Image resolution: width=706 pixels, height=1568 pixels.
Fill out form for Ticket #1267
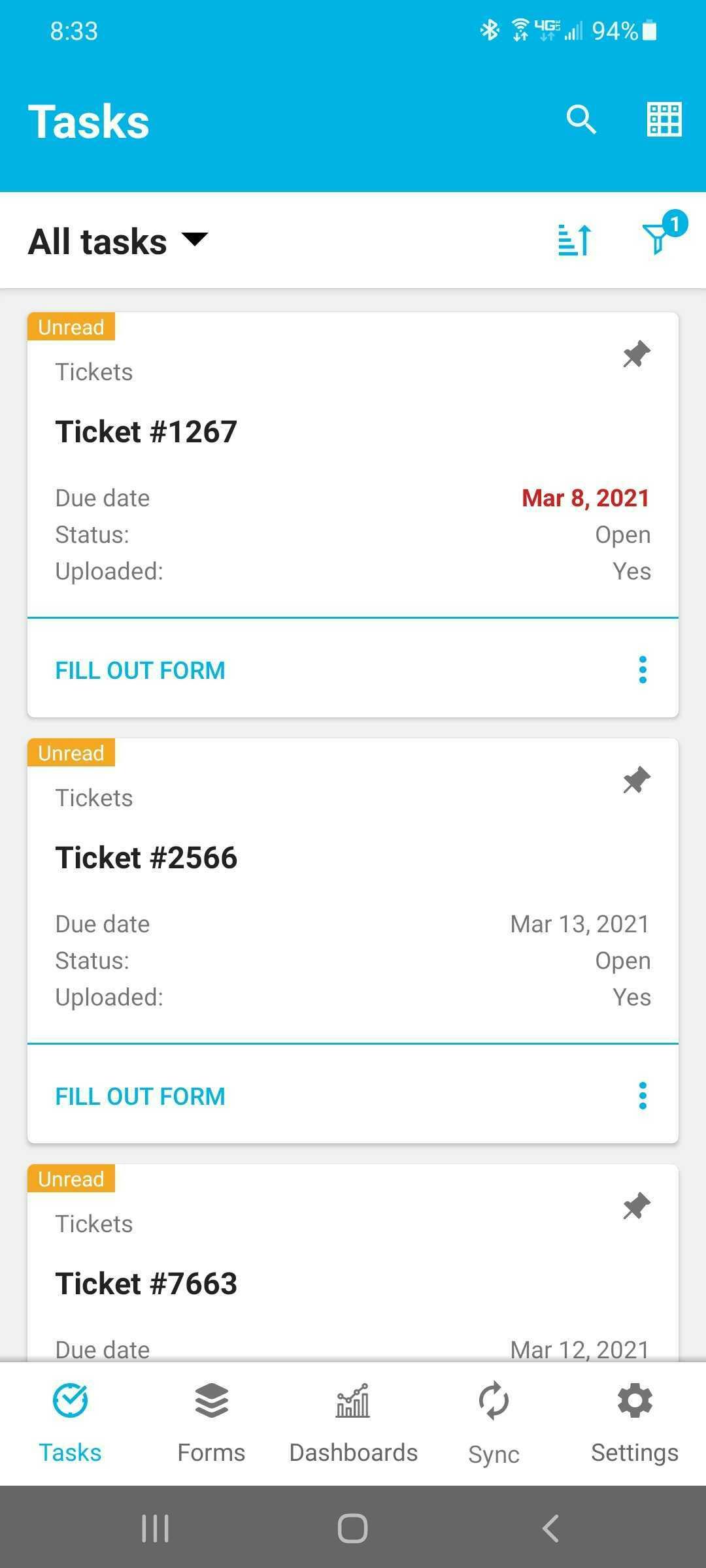(140, 670)
